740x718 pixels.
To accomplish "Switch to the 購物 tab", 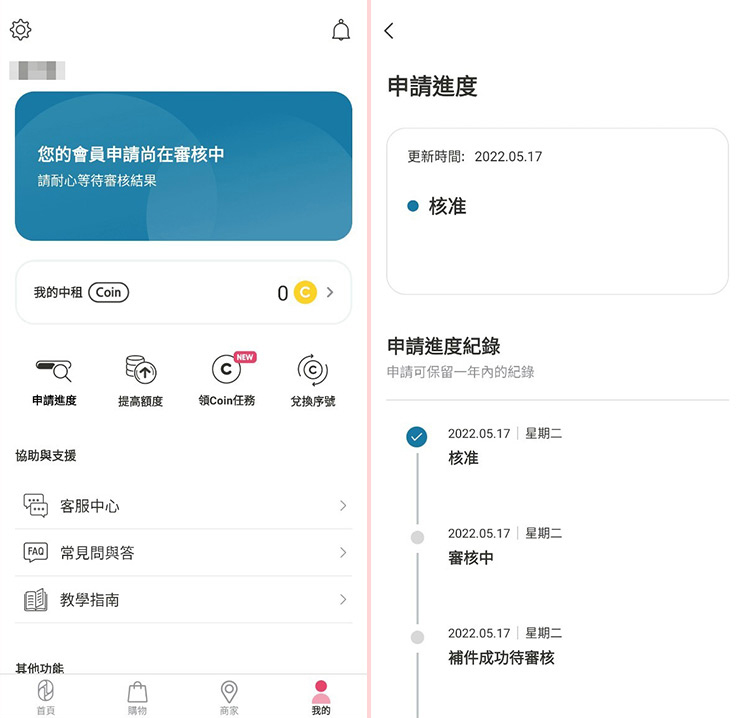I will (x=137, y=696).
